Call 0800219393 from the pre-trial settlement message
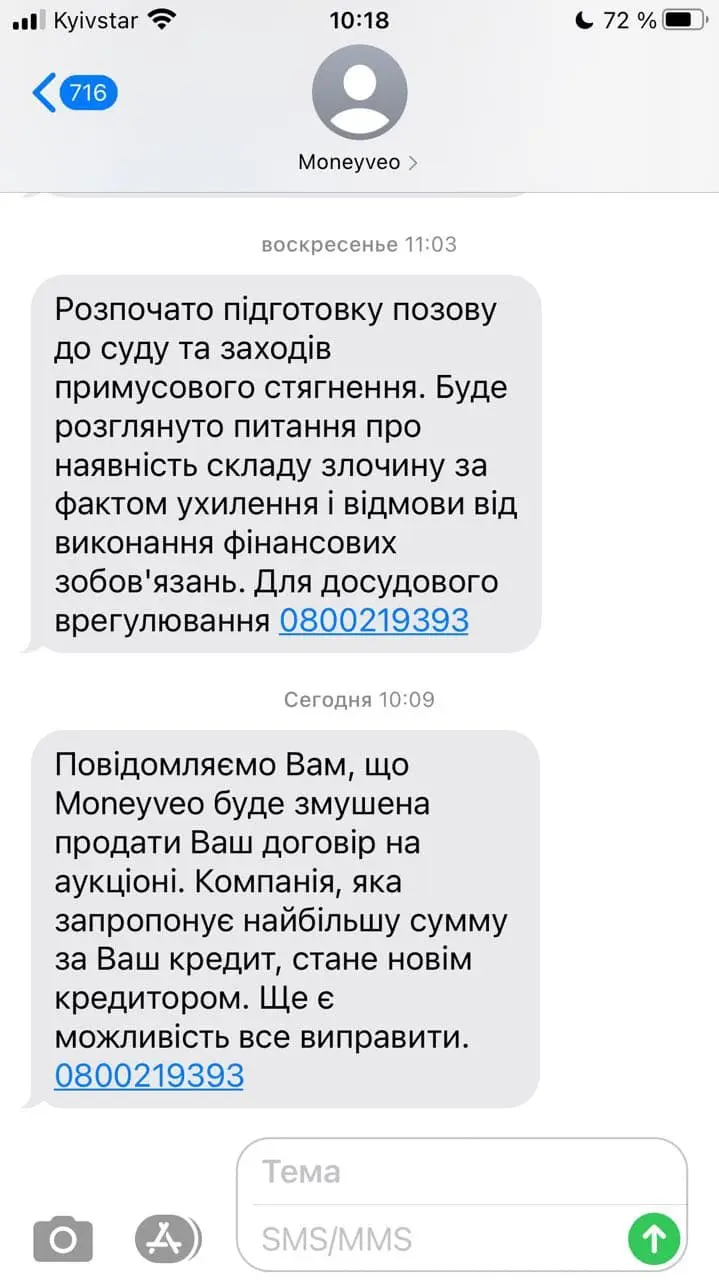 373,620
